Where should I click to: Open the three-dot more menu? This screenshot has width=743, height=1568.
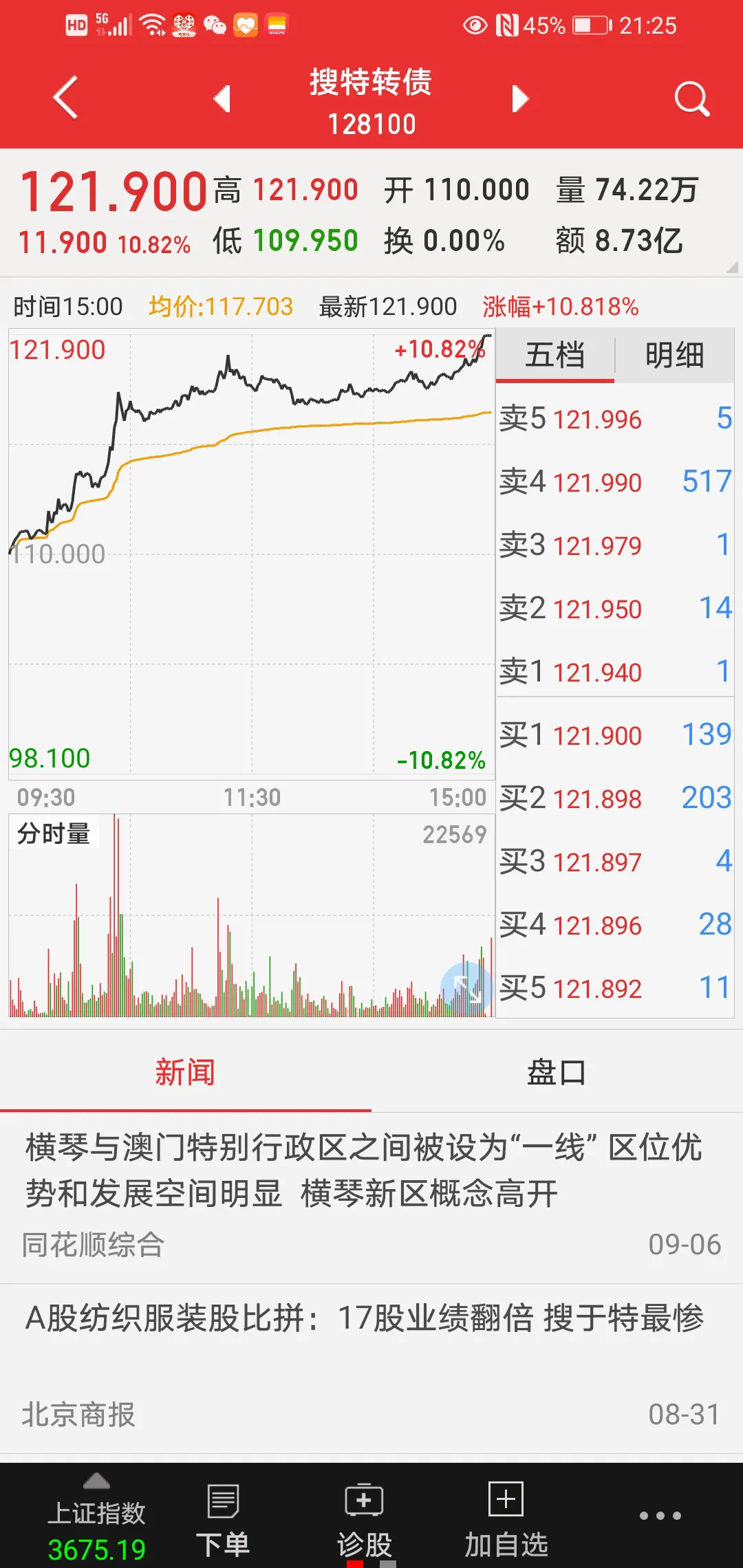coord(660,1516)
